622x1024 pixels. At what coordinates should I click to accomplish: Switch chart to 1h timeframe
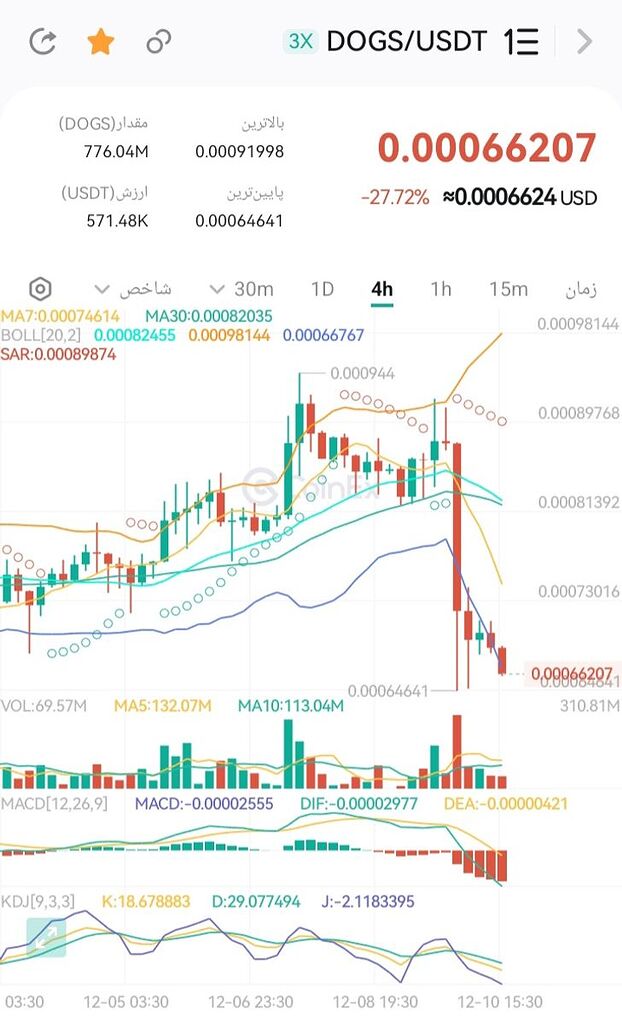tap(441, 290)
